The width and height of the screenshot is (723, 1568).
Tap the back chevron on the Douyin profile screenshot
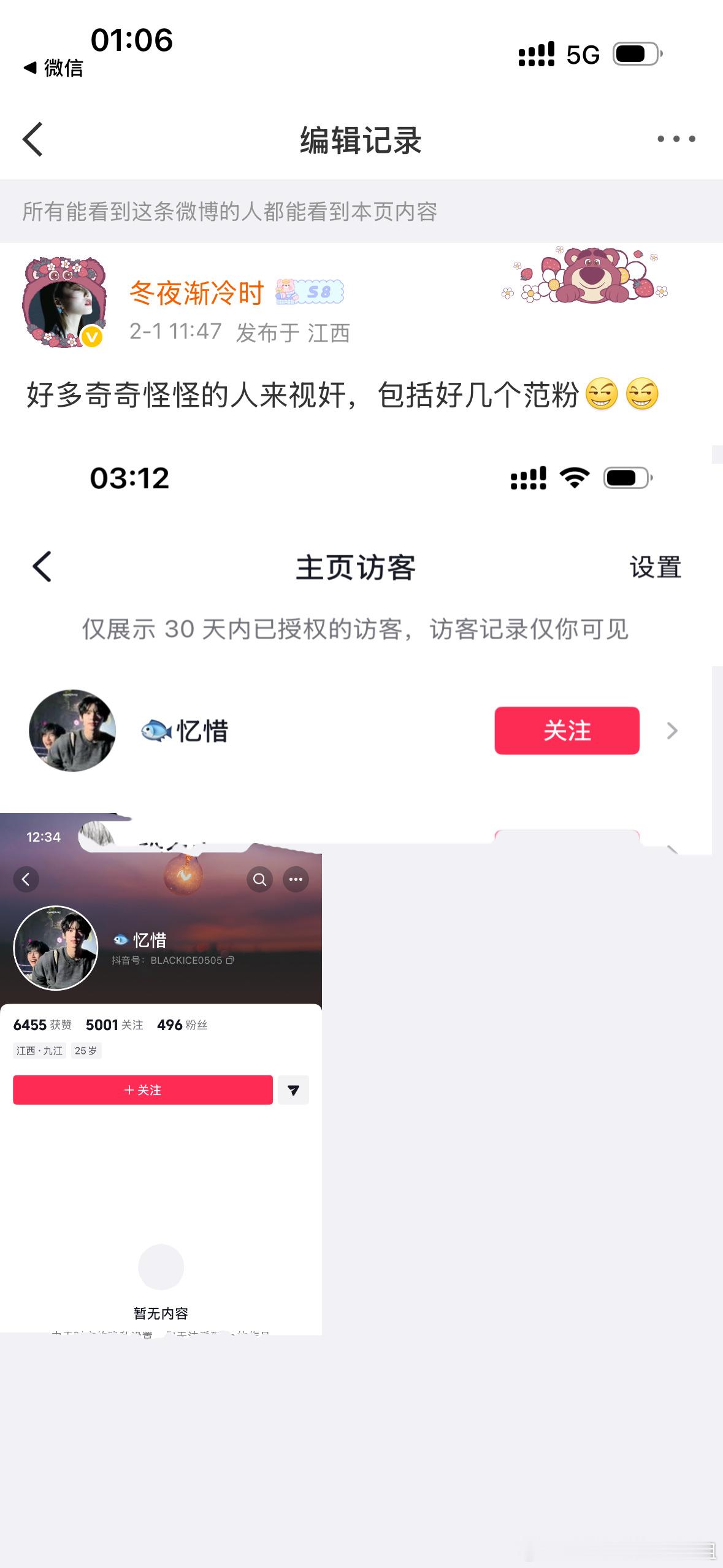pyautogui.click(x=26, y=879)
